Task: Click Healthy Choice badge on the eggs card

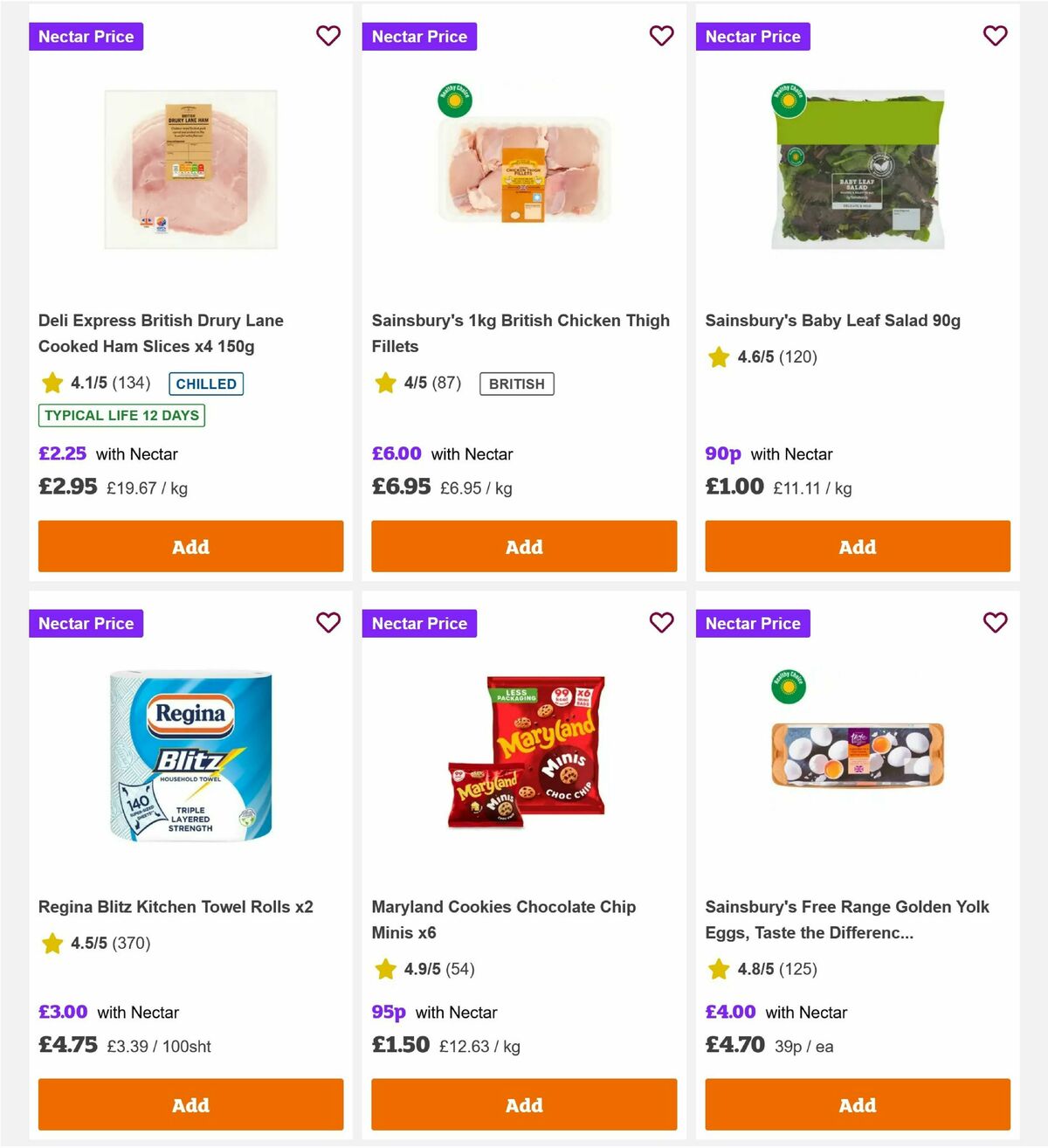Action: 789,688
